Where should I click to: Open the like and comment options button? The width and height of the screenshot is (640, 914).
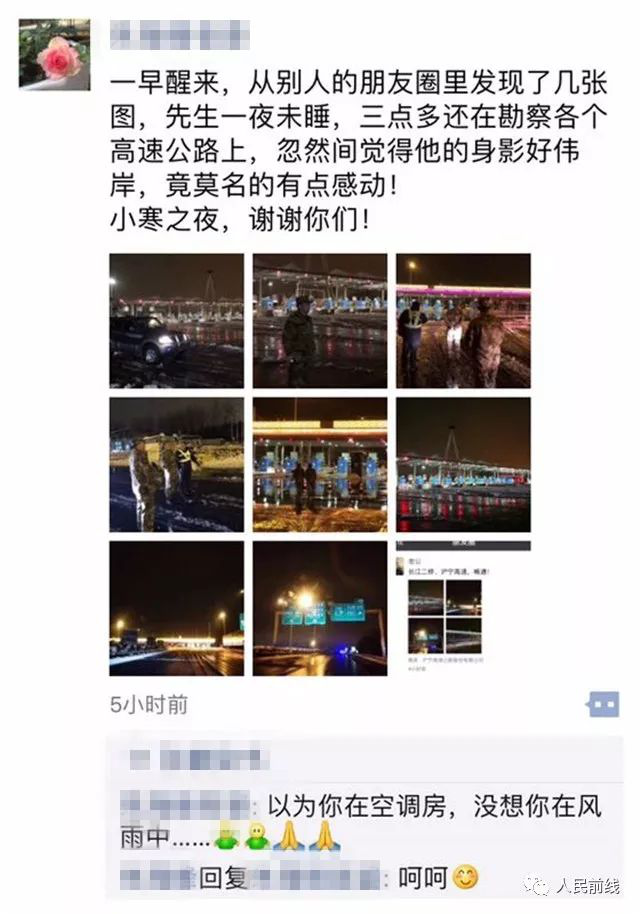click(x=603, y=704)
